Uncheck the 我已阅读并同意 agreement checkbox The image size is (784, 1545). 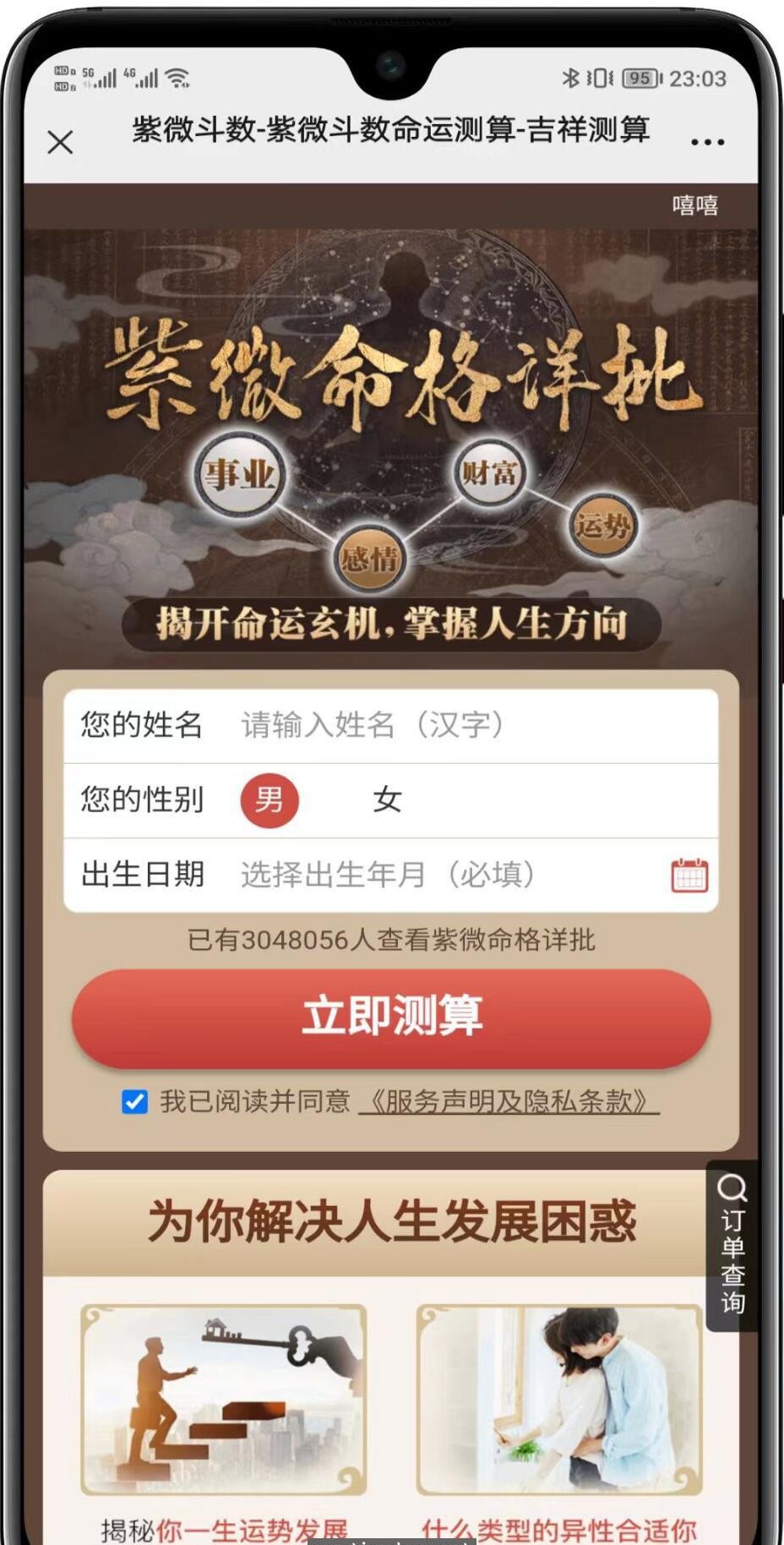(x=134, y=1102)
